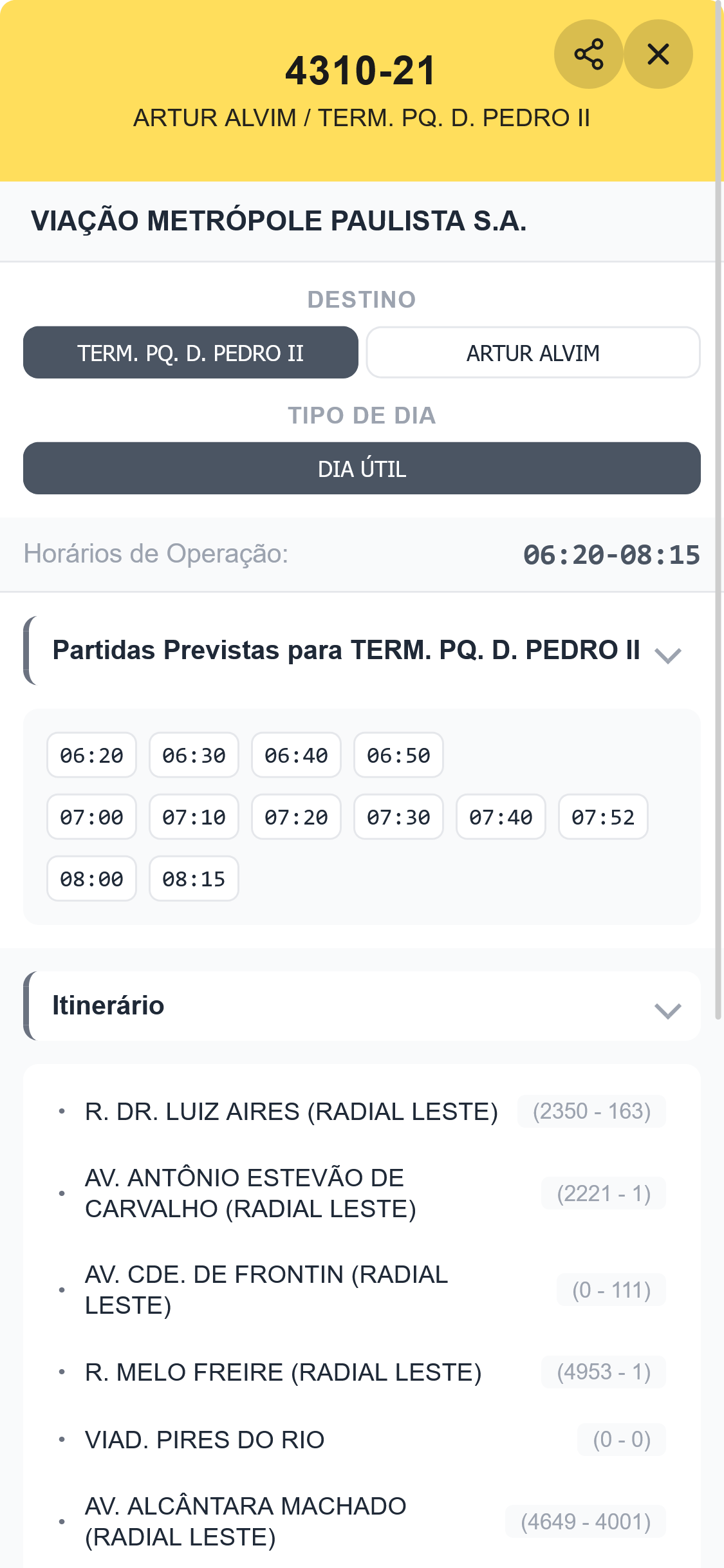Click the ARTUR ALVIM / TERM. PQ. D. PEDRO II subtitle
Viewport: 724px width, 1568px height.
tap(362, 117)
